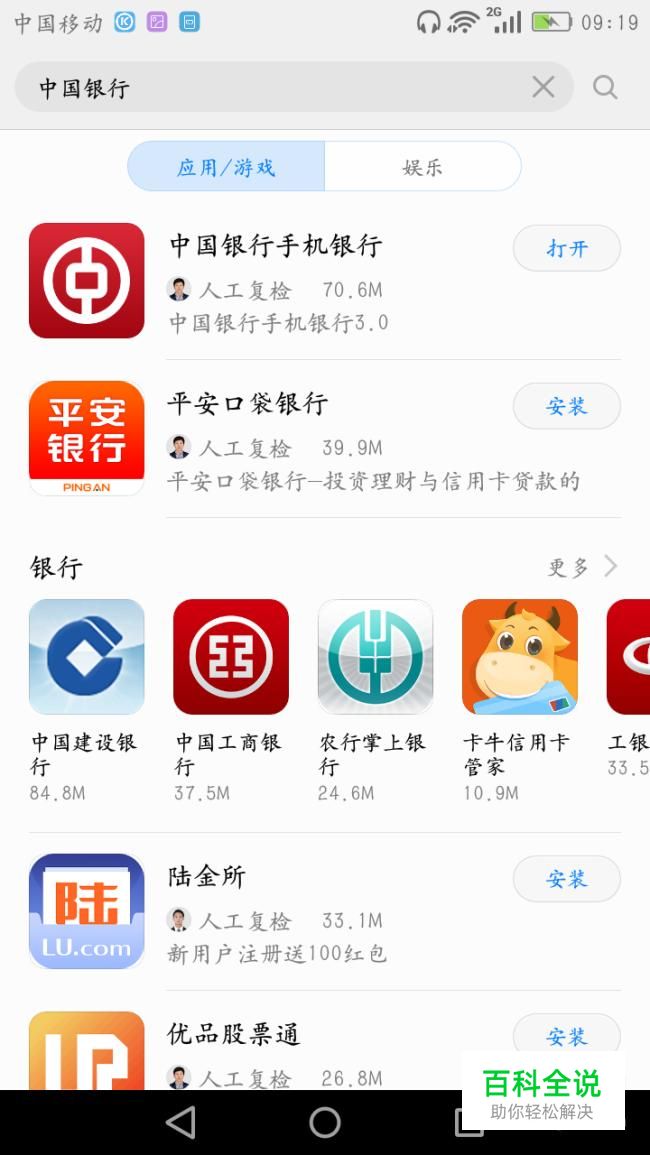Select the 应用/游戏 tab
The width and height of the screenshot is (650, 1155).
coord(226,166)
